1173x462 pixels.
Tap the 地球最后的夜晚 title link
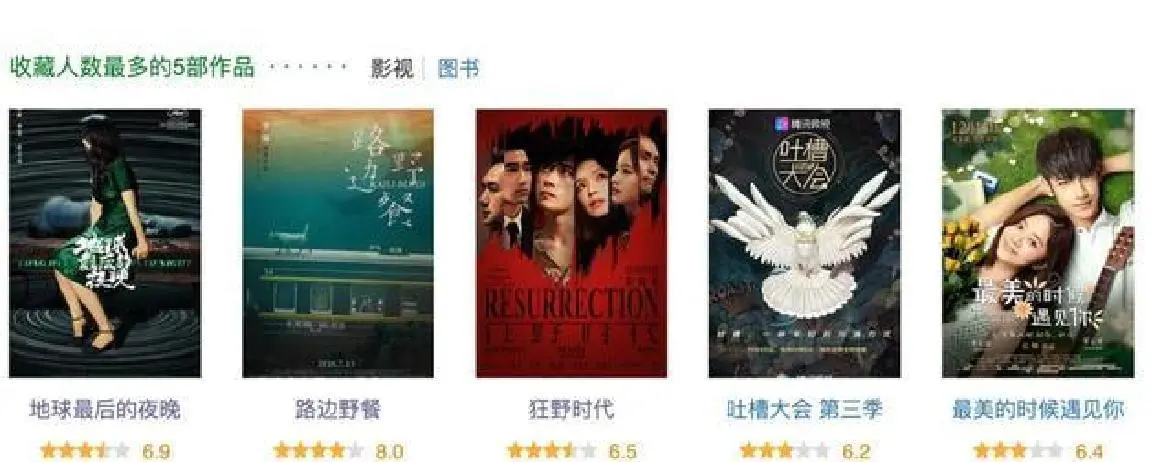[105, 410]
